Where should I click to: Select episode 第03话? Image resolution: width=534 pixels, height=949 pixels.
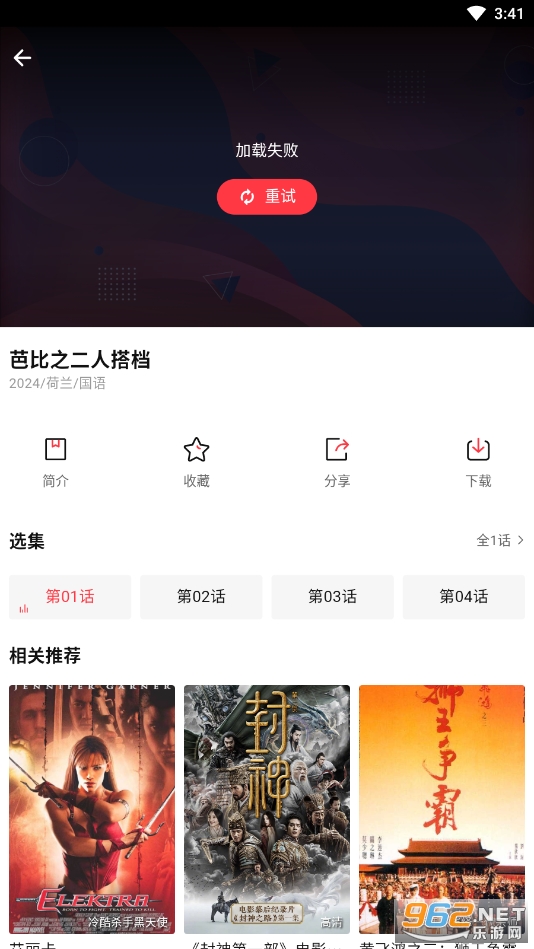(x=332, y=597)
